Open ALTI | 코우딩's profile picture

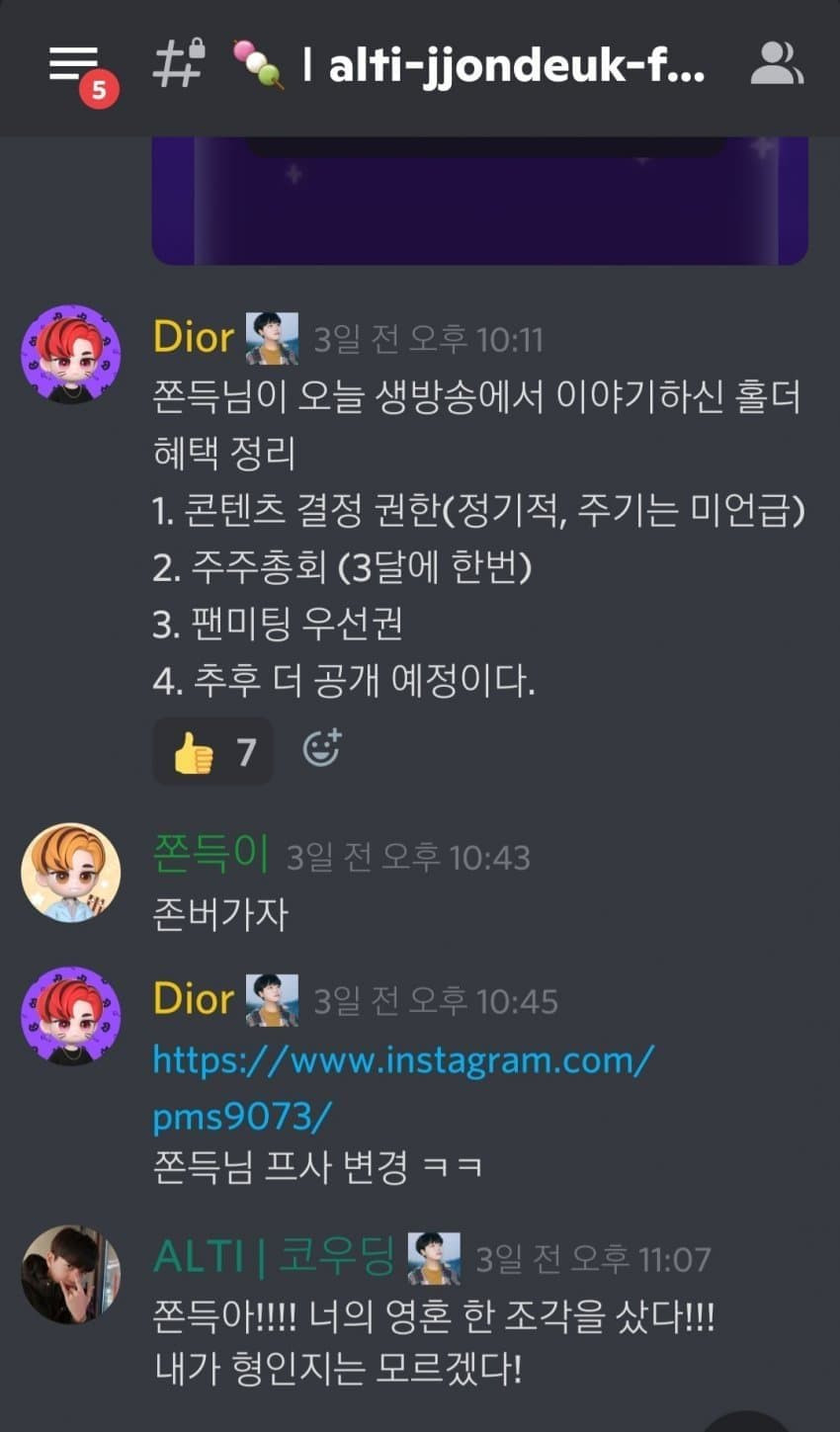pyautogui.click(x=70, y=1275)
